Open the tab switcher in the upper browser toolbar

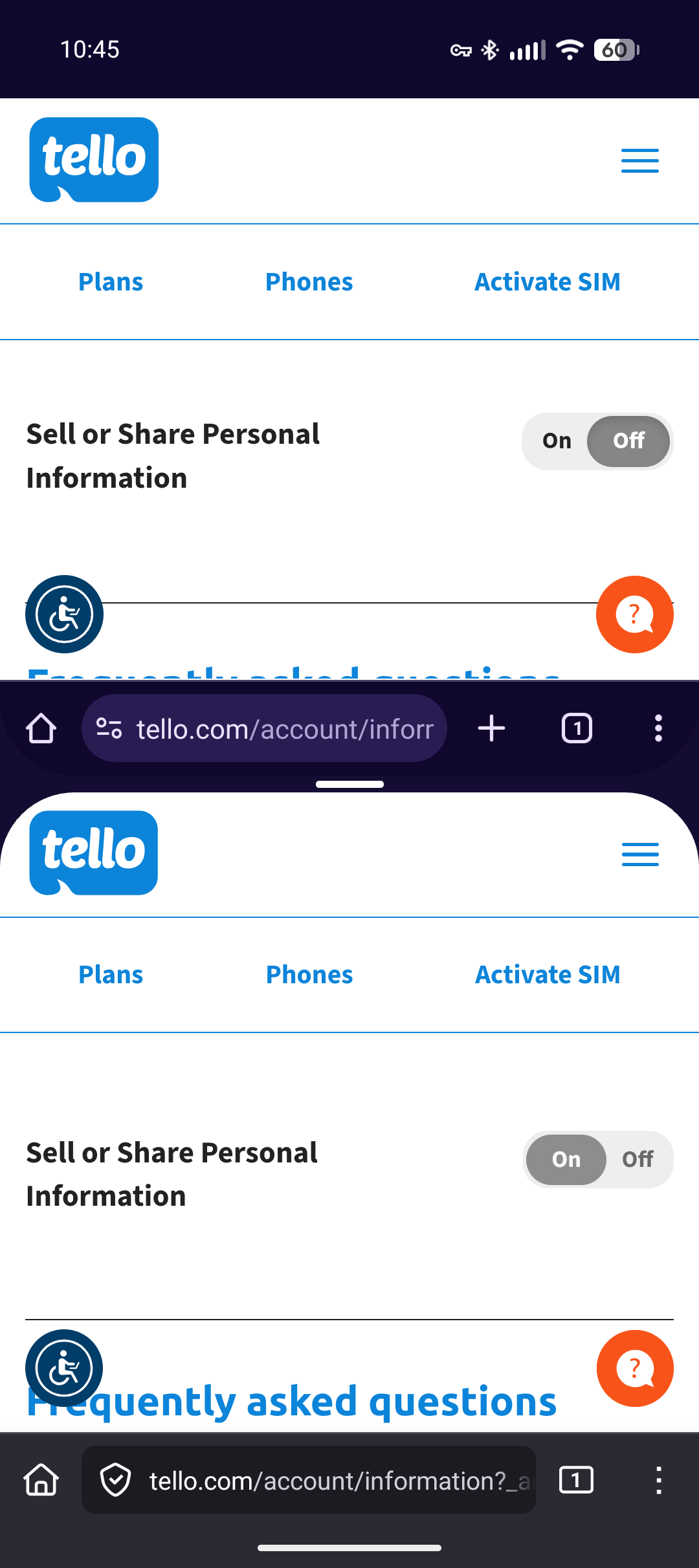(577, 728)
